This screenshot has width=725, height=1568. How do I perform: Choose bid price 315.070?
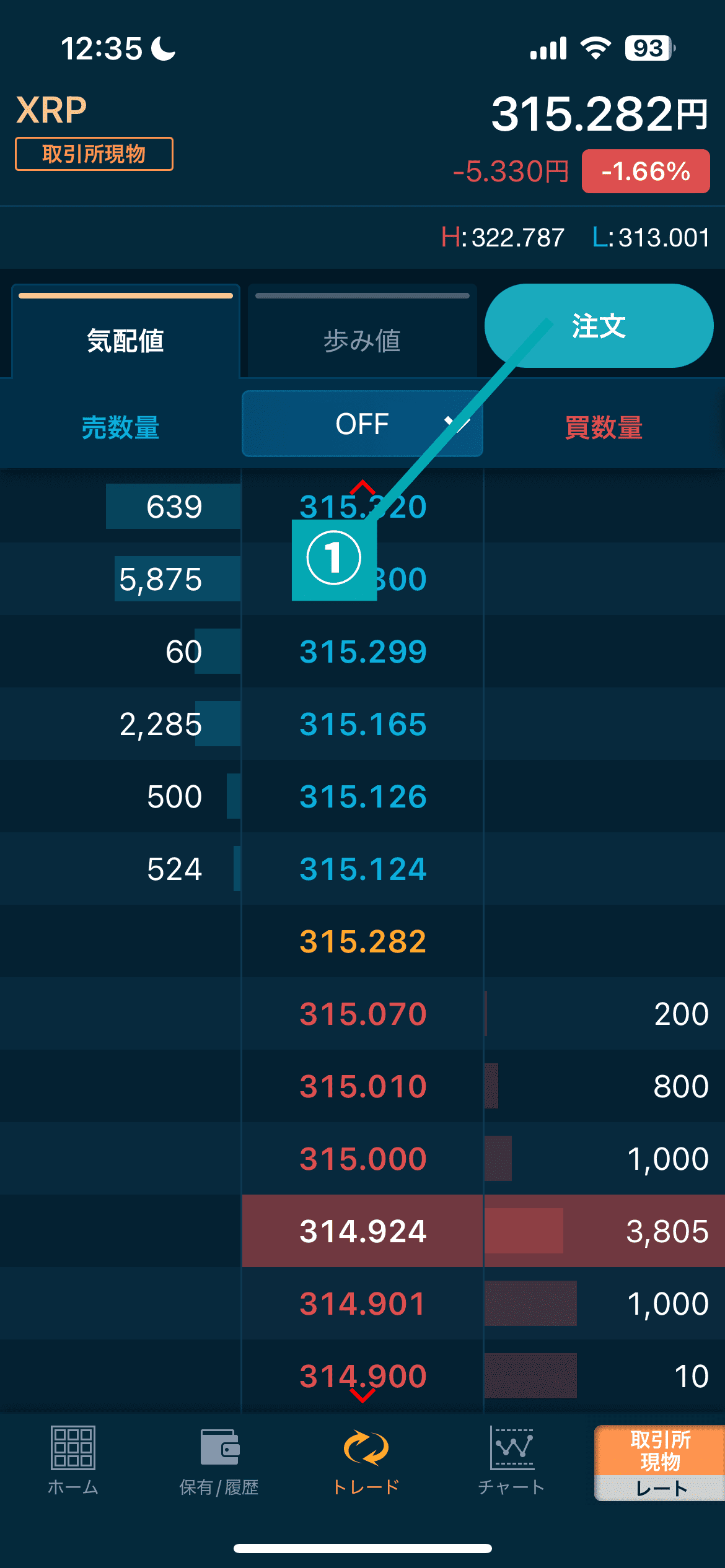pos(363,1014)
